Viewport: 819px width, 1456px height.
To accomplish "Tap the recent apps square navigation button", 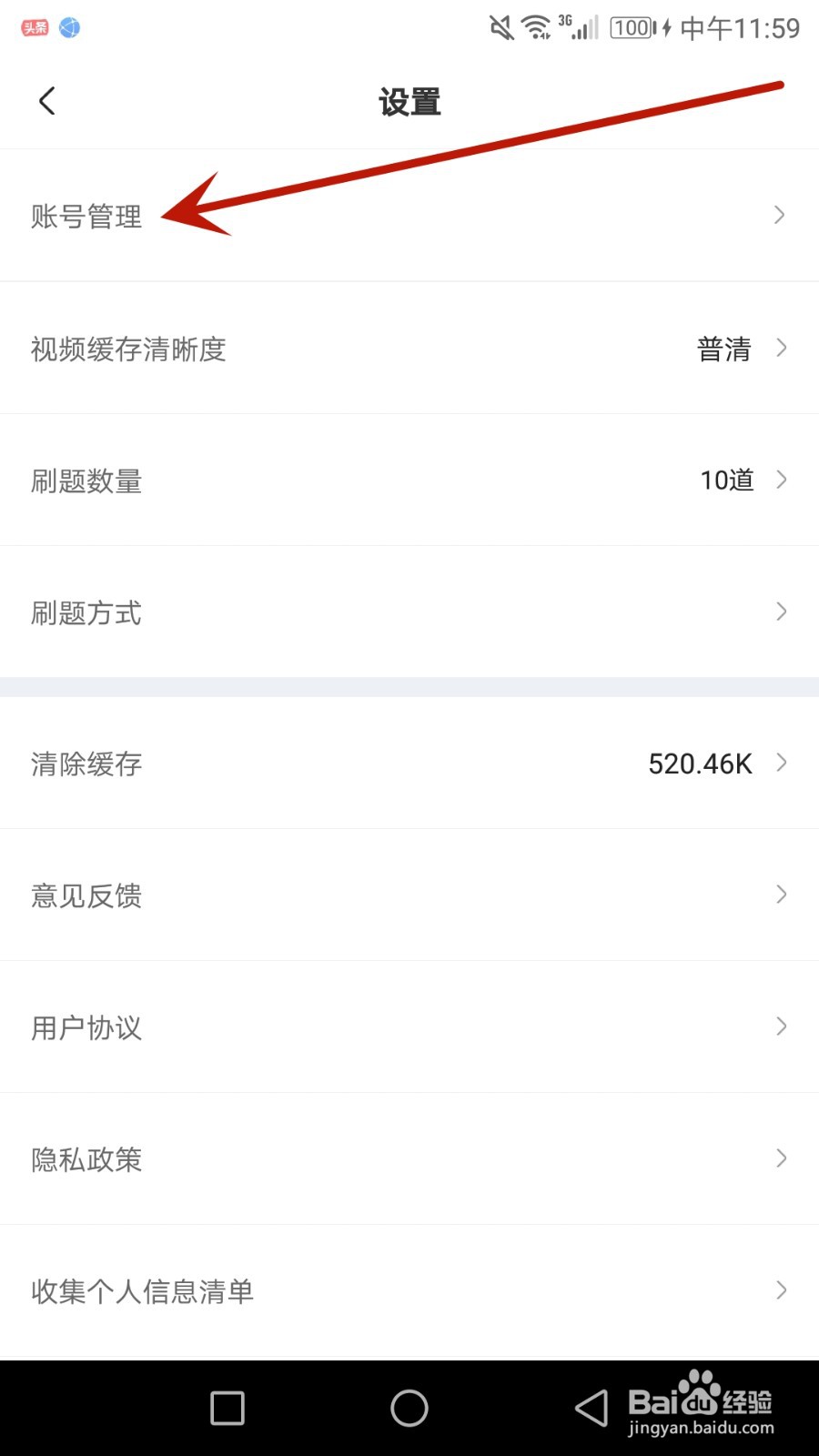I will click(226, 1408).
